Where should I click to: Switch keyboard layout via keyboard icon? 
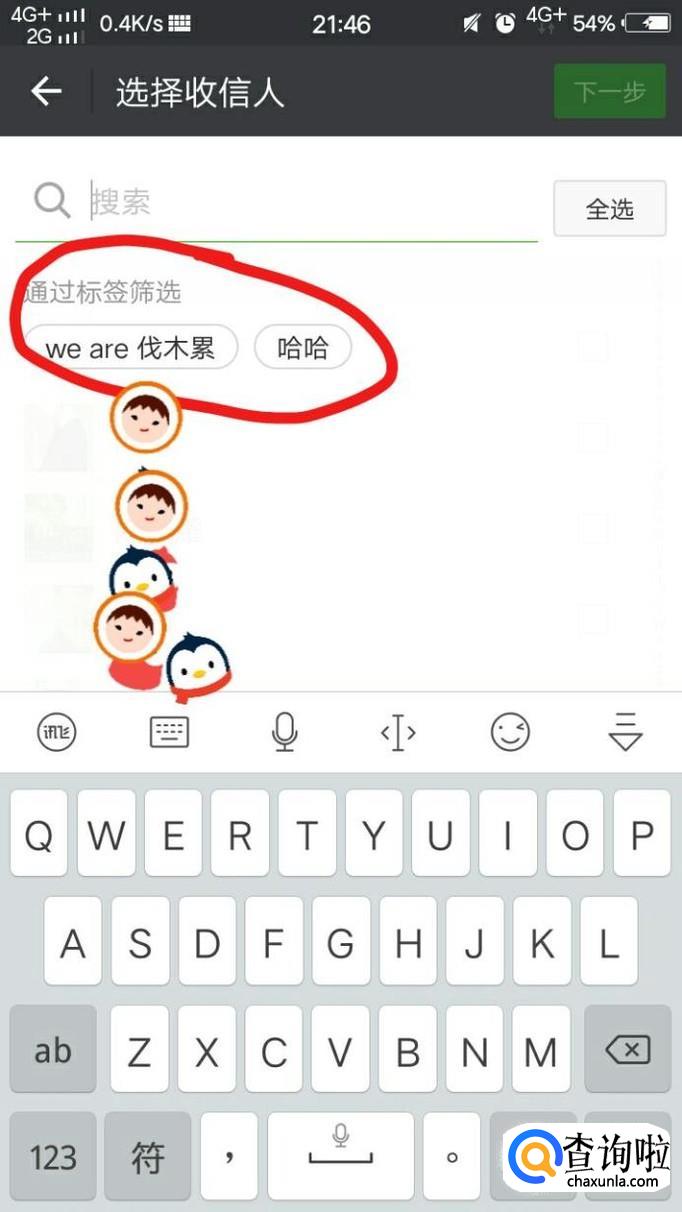pyautogui.click(x=169, y=733)
